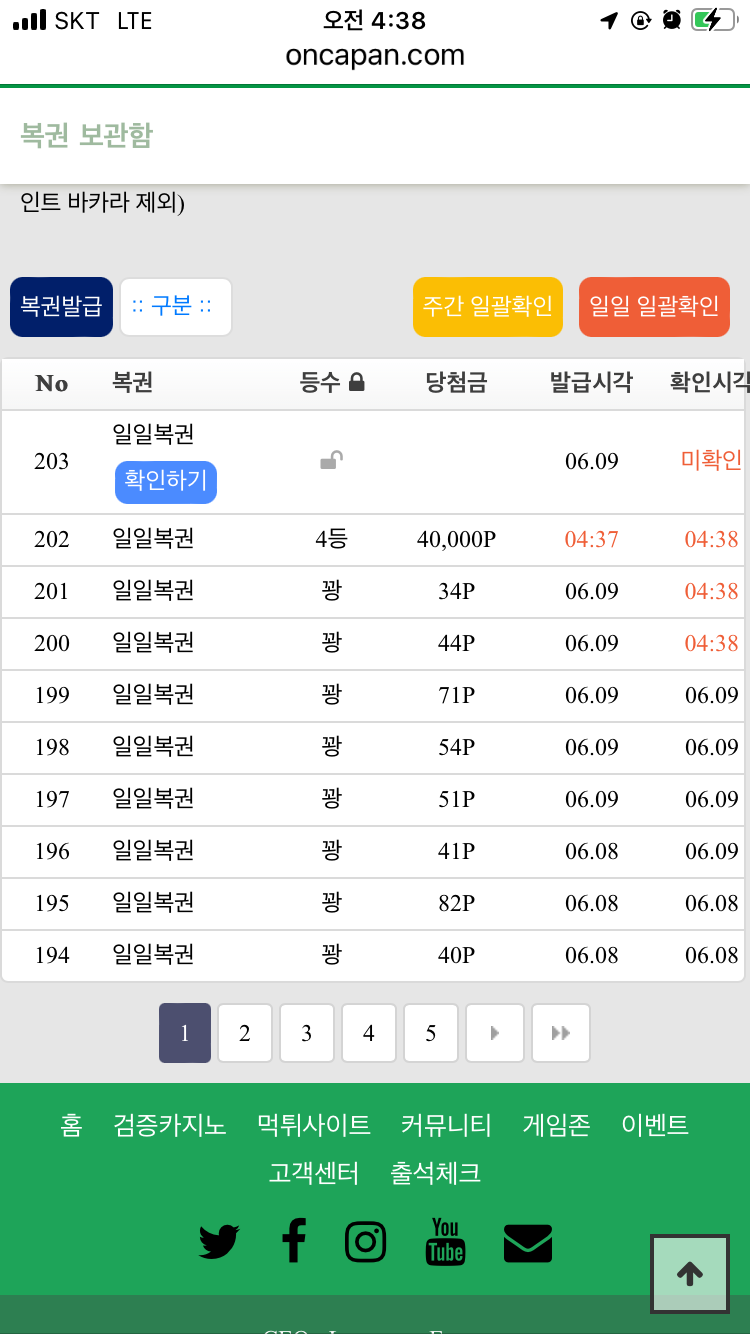Tap 확인하기 for ticket 203

(166, 481)
